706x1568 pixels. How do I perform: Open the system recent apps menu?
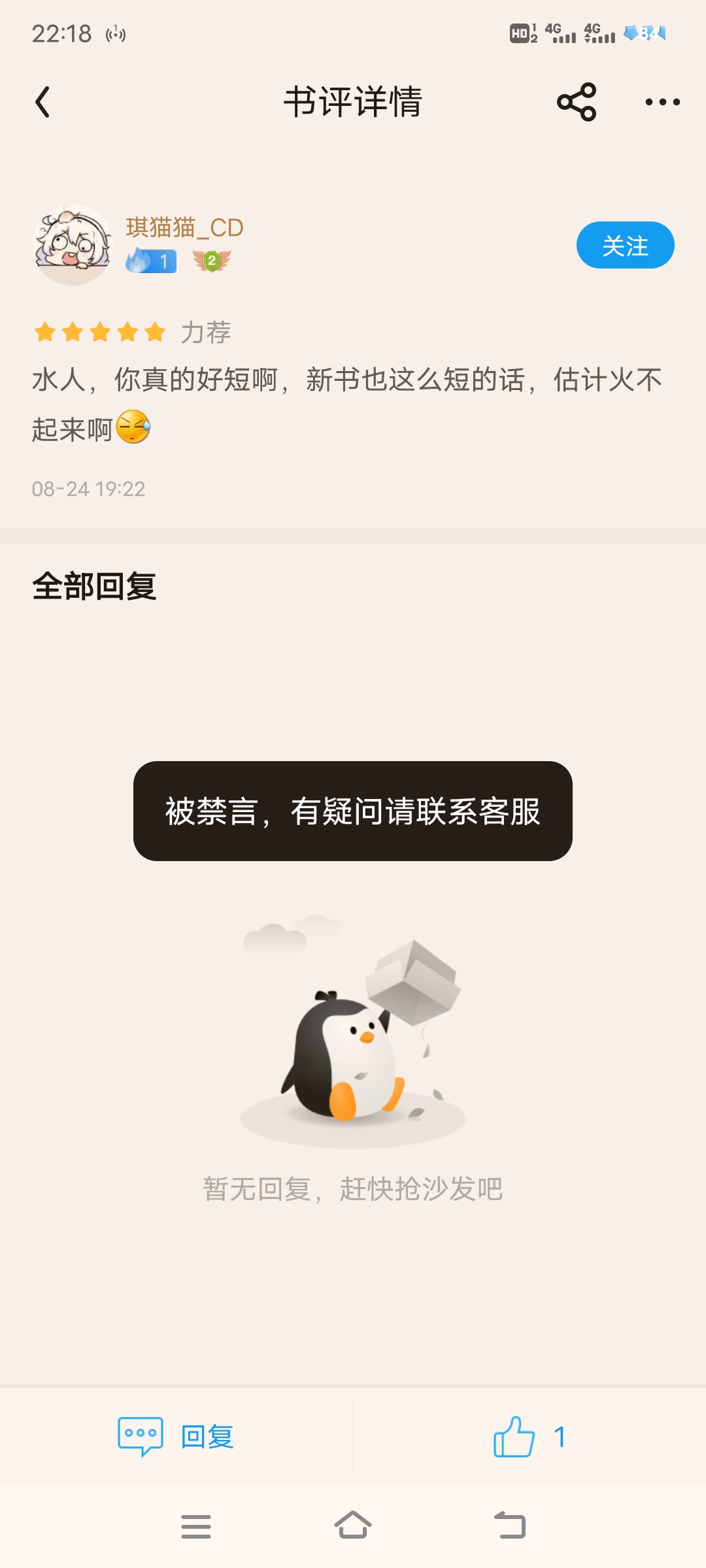tap(195, 1526)
